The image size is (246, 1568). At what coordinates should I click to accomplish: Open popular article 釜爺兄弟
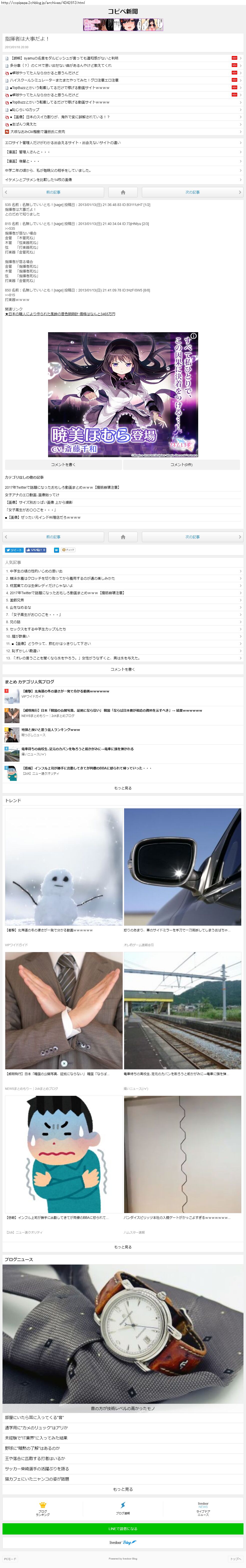(17, 600)
